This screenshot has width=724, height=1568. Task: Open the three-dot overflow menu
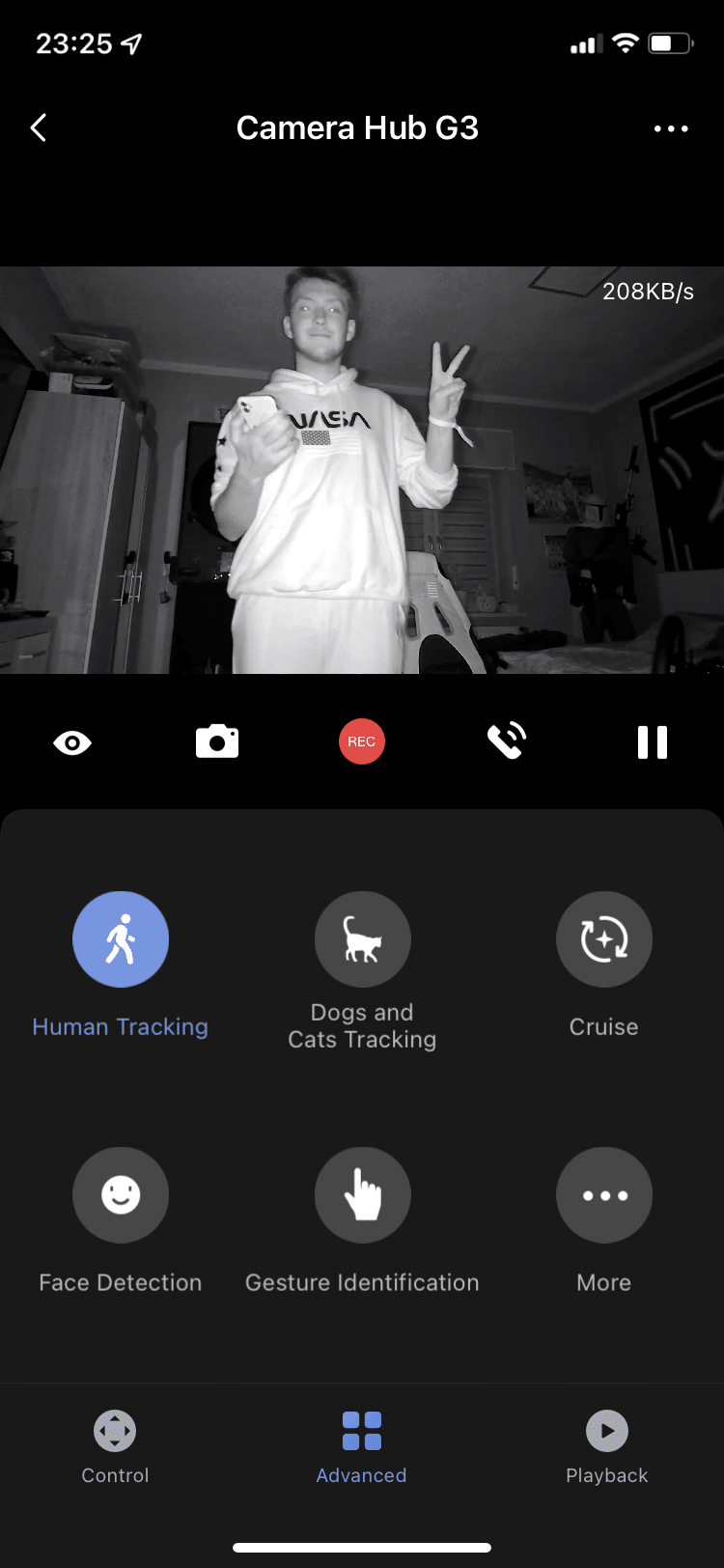671,128
